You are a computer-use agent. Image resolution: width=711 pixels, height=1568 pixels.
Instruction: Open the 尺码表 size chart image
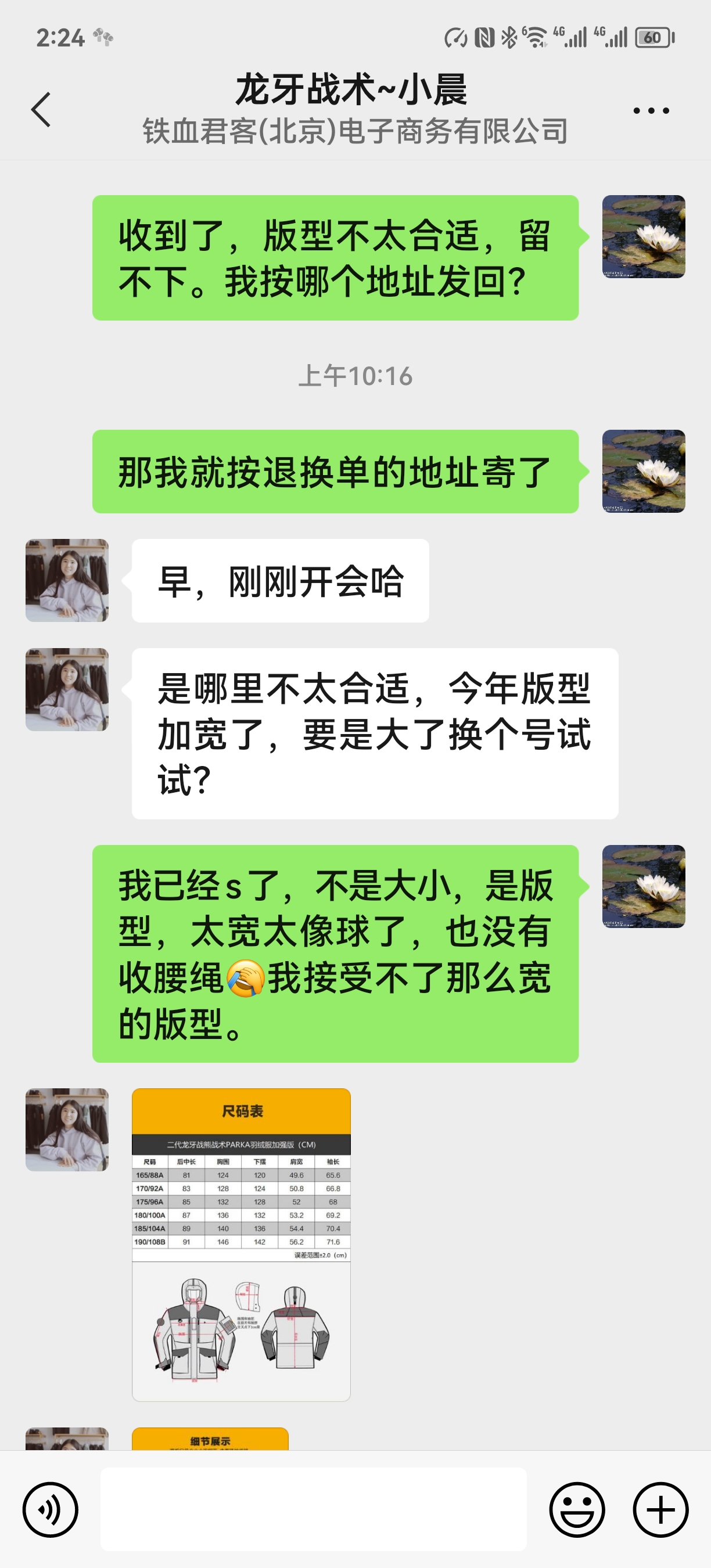point(241,1248)
